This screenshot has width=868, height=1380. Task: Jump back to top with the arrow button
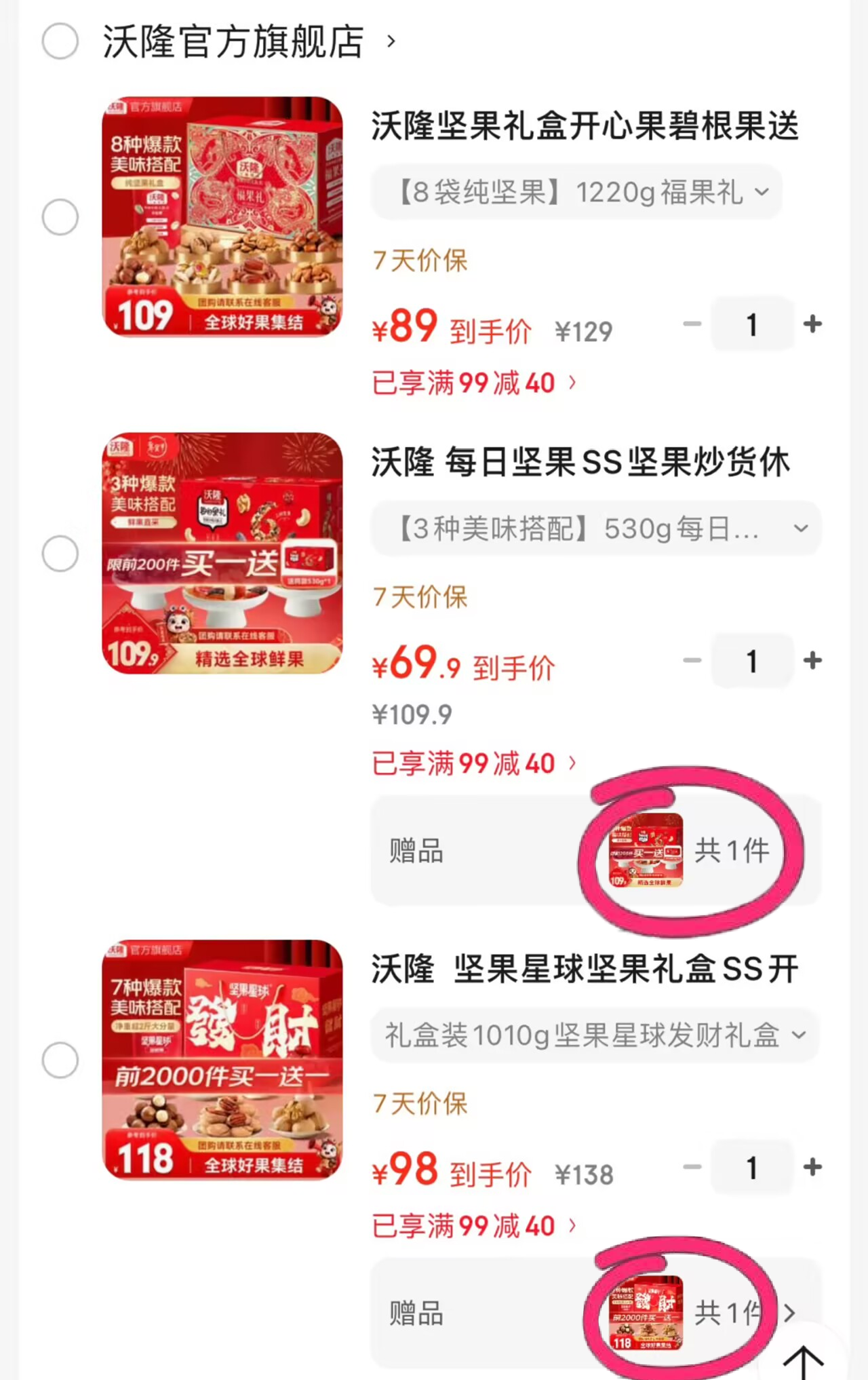coord(804,1362)
